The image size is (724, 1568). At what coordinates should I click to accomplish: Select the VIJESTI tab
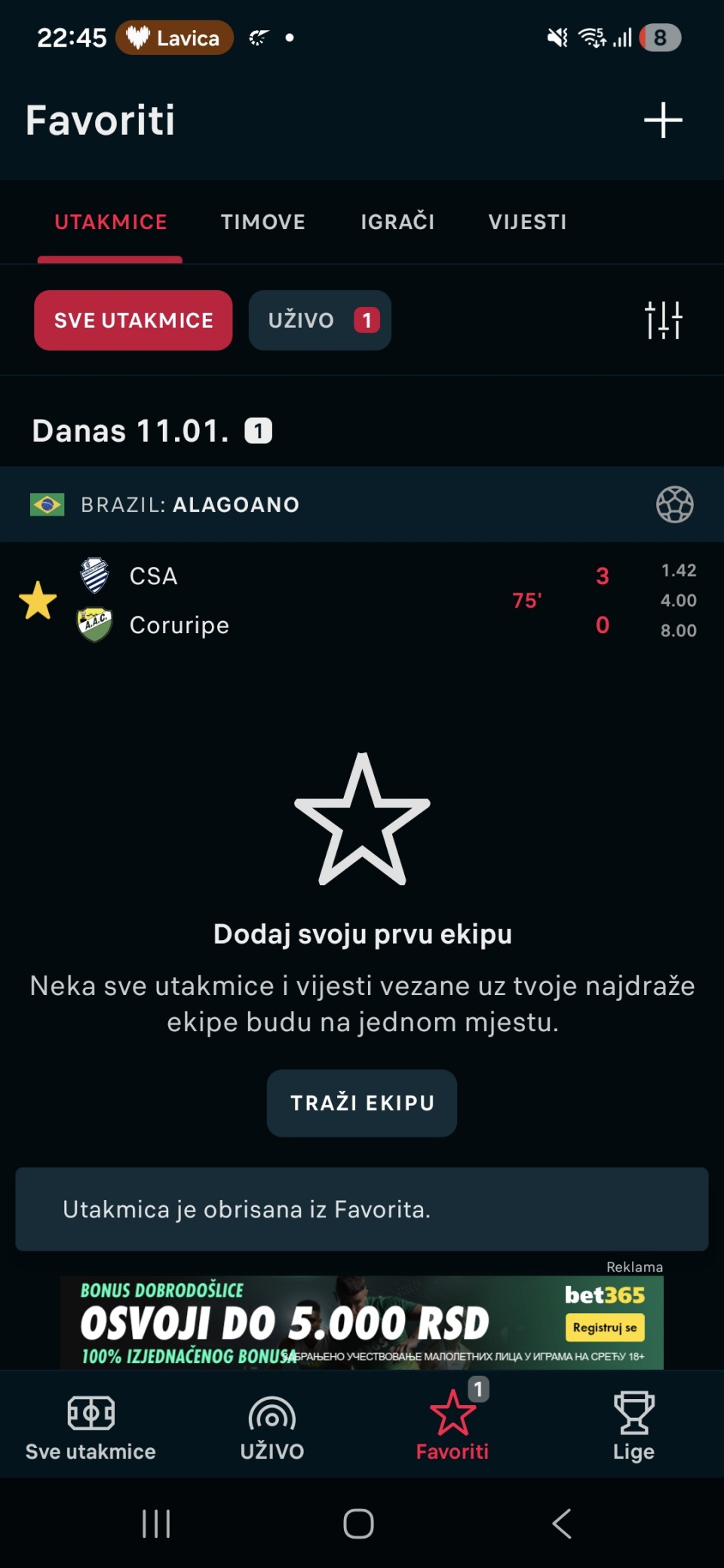527,222
